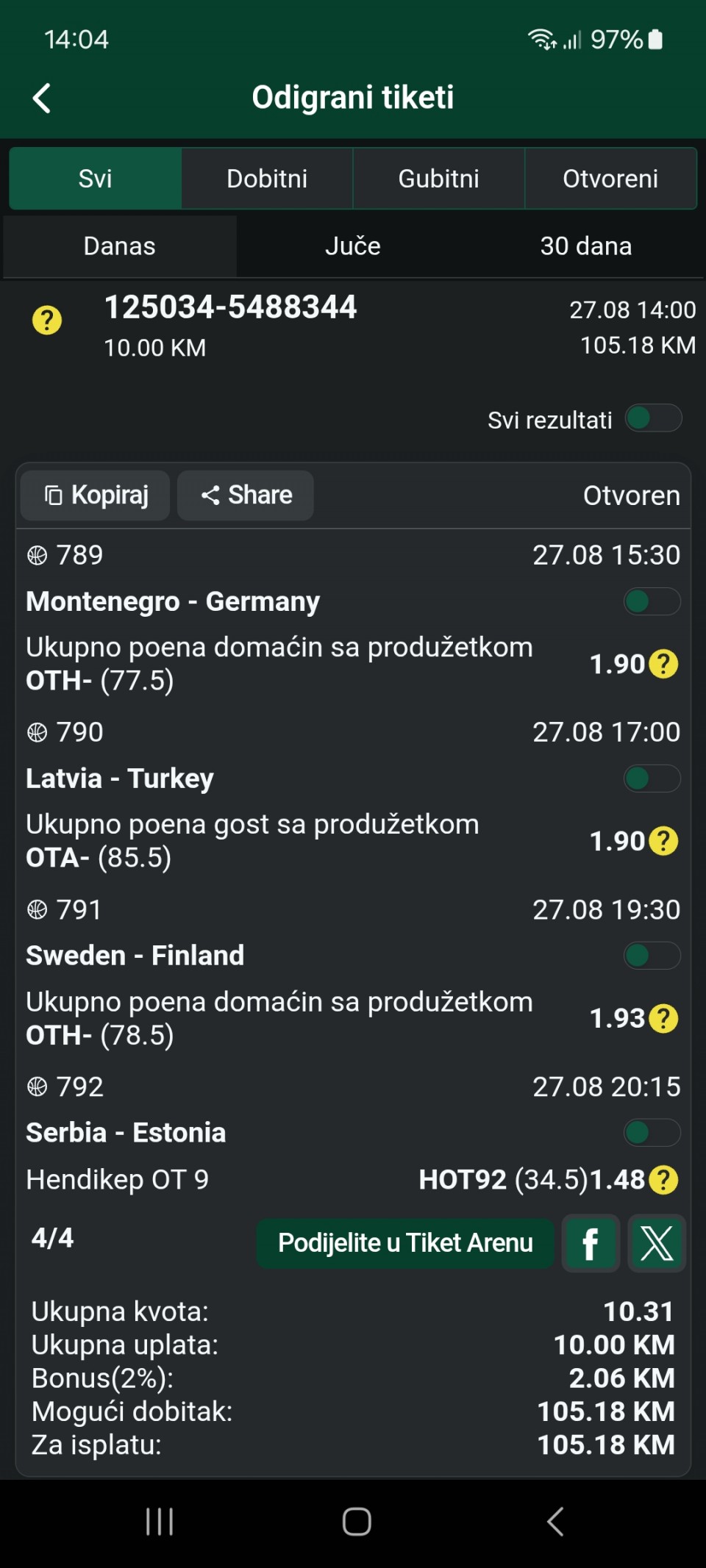The height and width of the screenshot is (1568, 706).
Task: Toggle the Latvia - Turkey switch
Action: tap(652, 778)
